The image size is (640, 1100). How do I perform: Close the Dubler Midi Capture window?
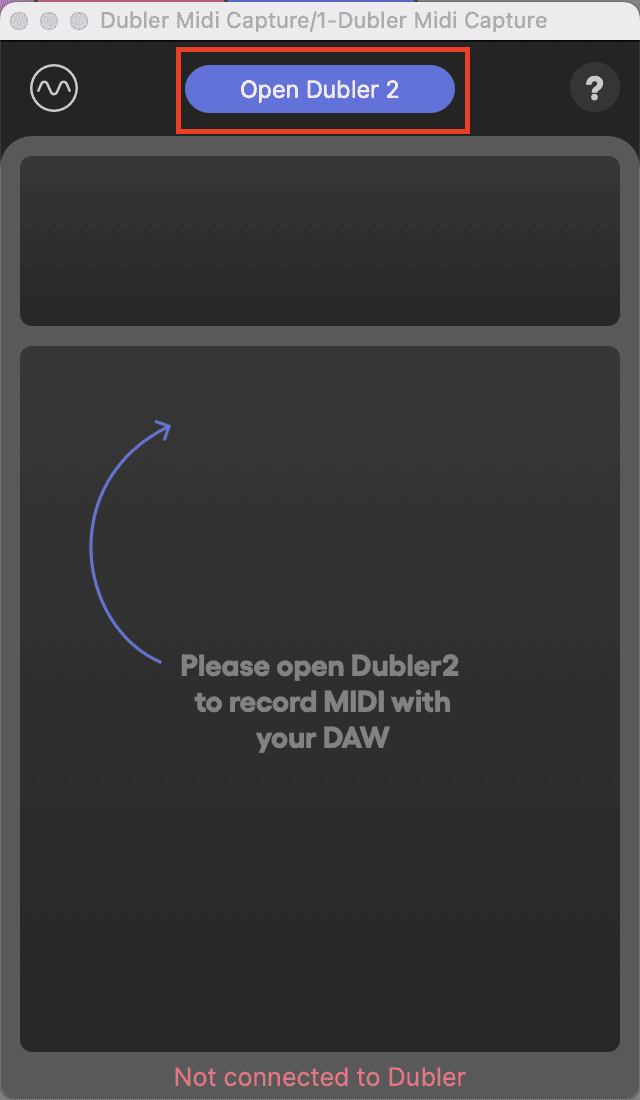click(x=19, y=20)
